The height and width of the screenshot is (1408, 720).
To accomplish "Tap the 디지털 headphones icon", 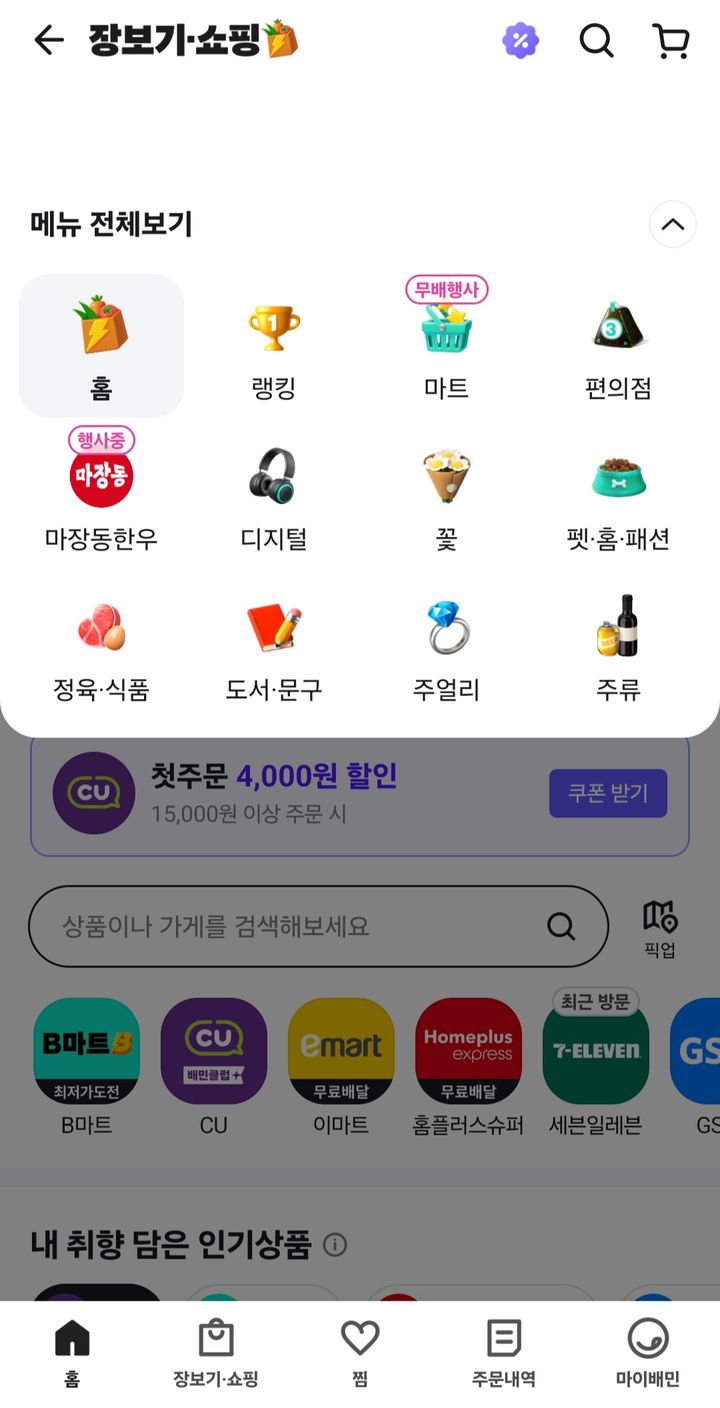I will tap(273, 476).
